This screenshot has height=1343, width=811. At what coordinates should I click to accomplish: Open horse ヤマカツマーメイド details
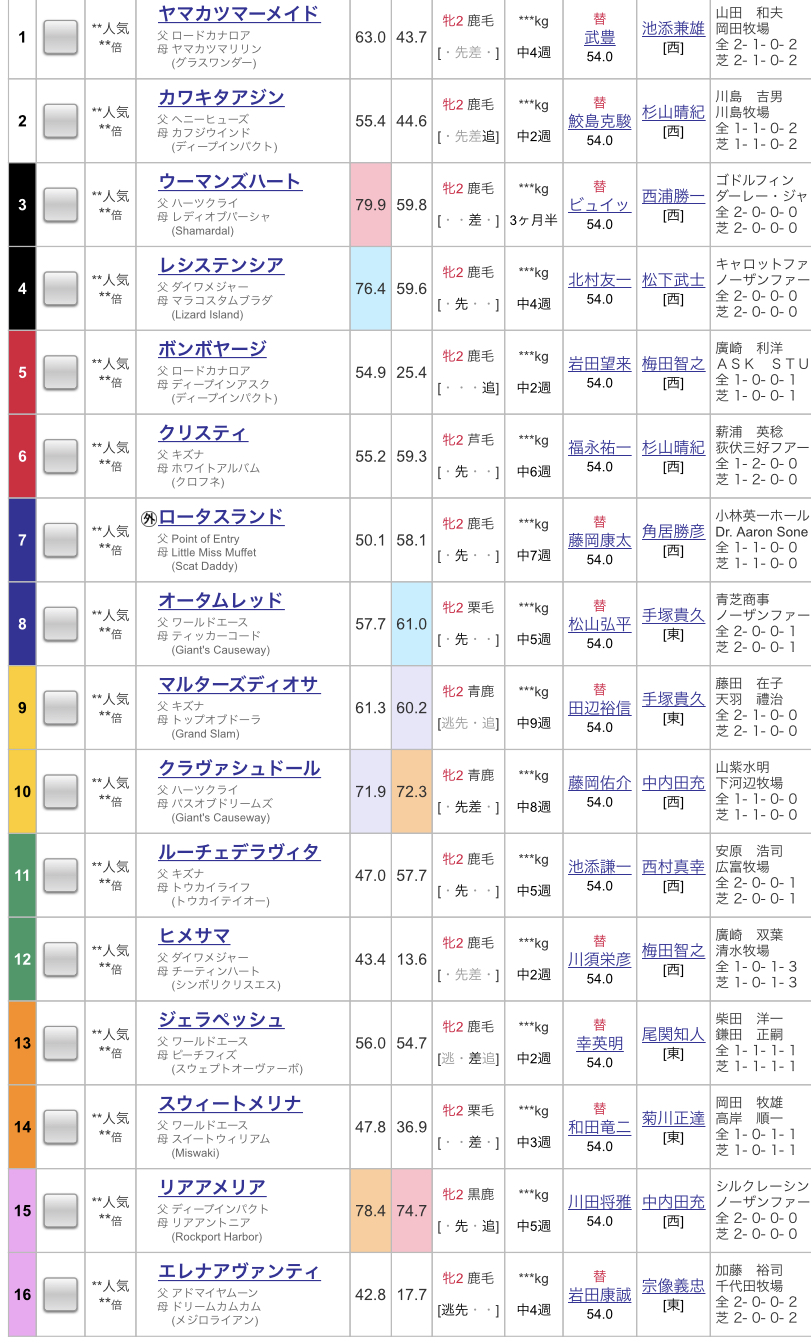click(x=239, y=14)
